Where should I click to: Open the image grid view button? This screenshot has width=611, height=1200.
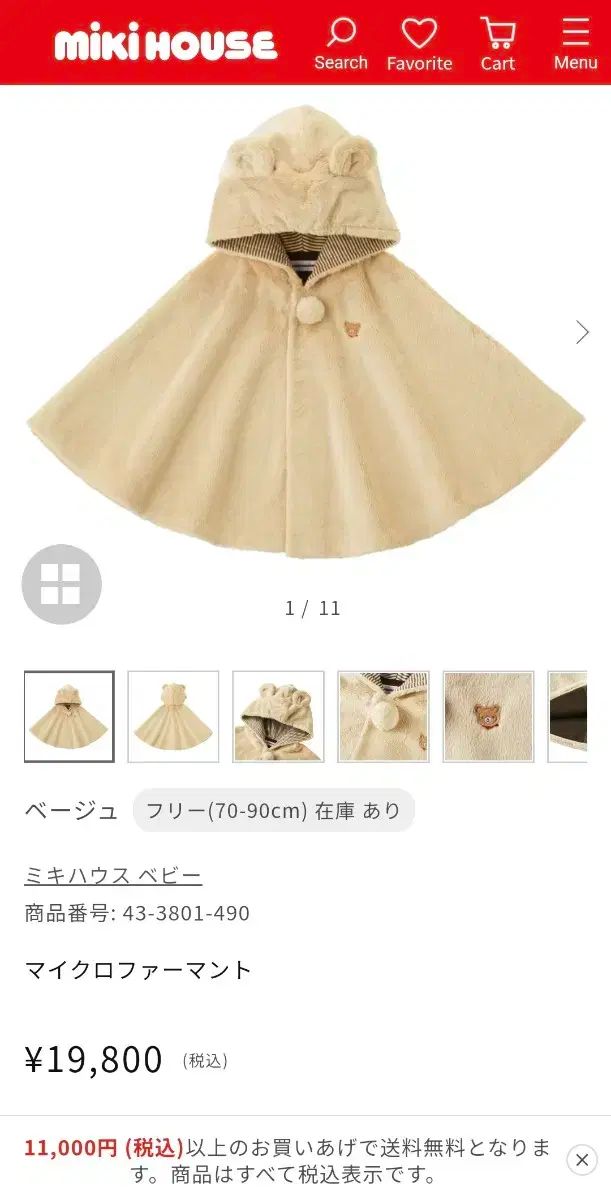pos(62,584)
